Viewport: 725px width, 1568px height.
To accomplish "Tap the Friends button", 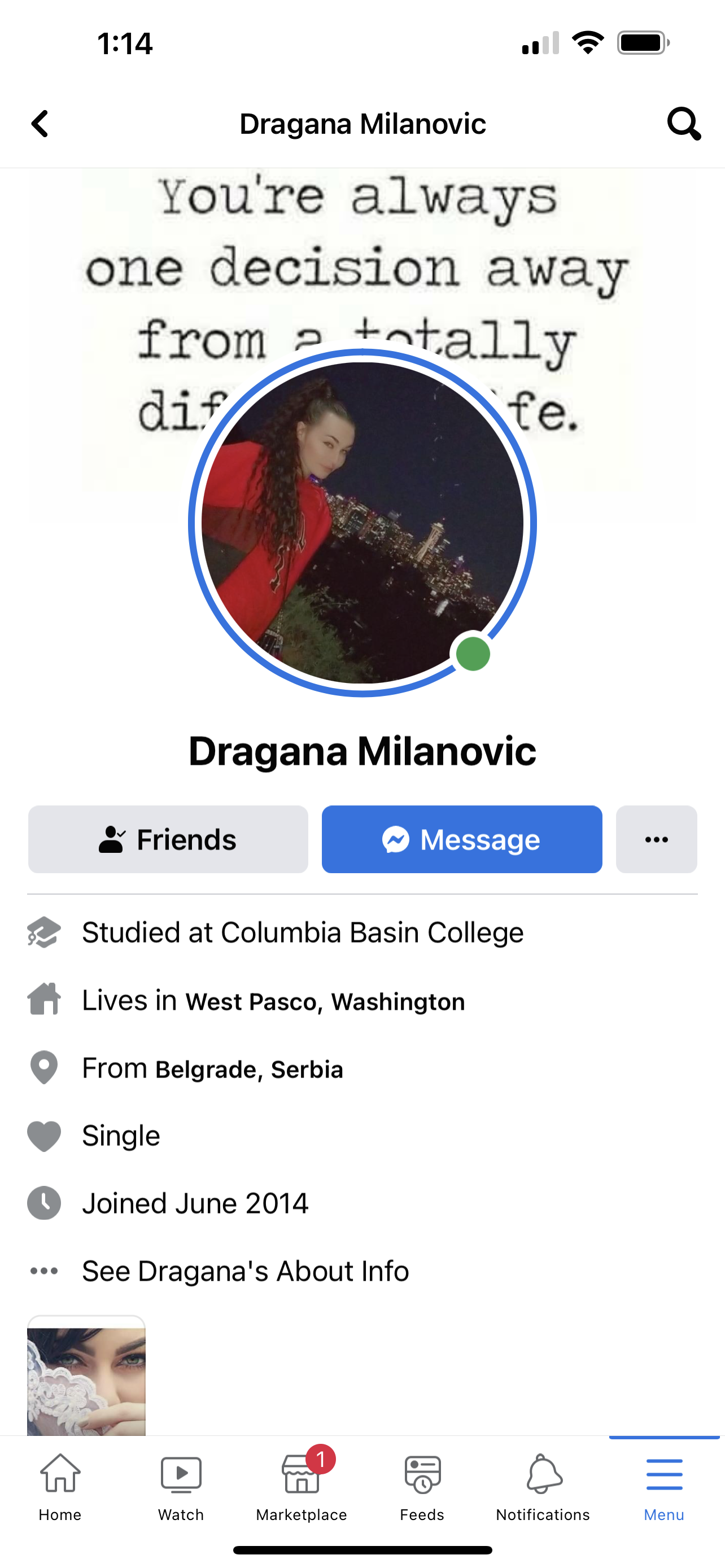I will tap(168, 839).
